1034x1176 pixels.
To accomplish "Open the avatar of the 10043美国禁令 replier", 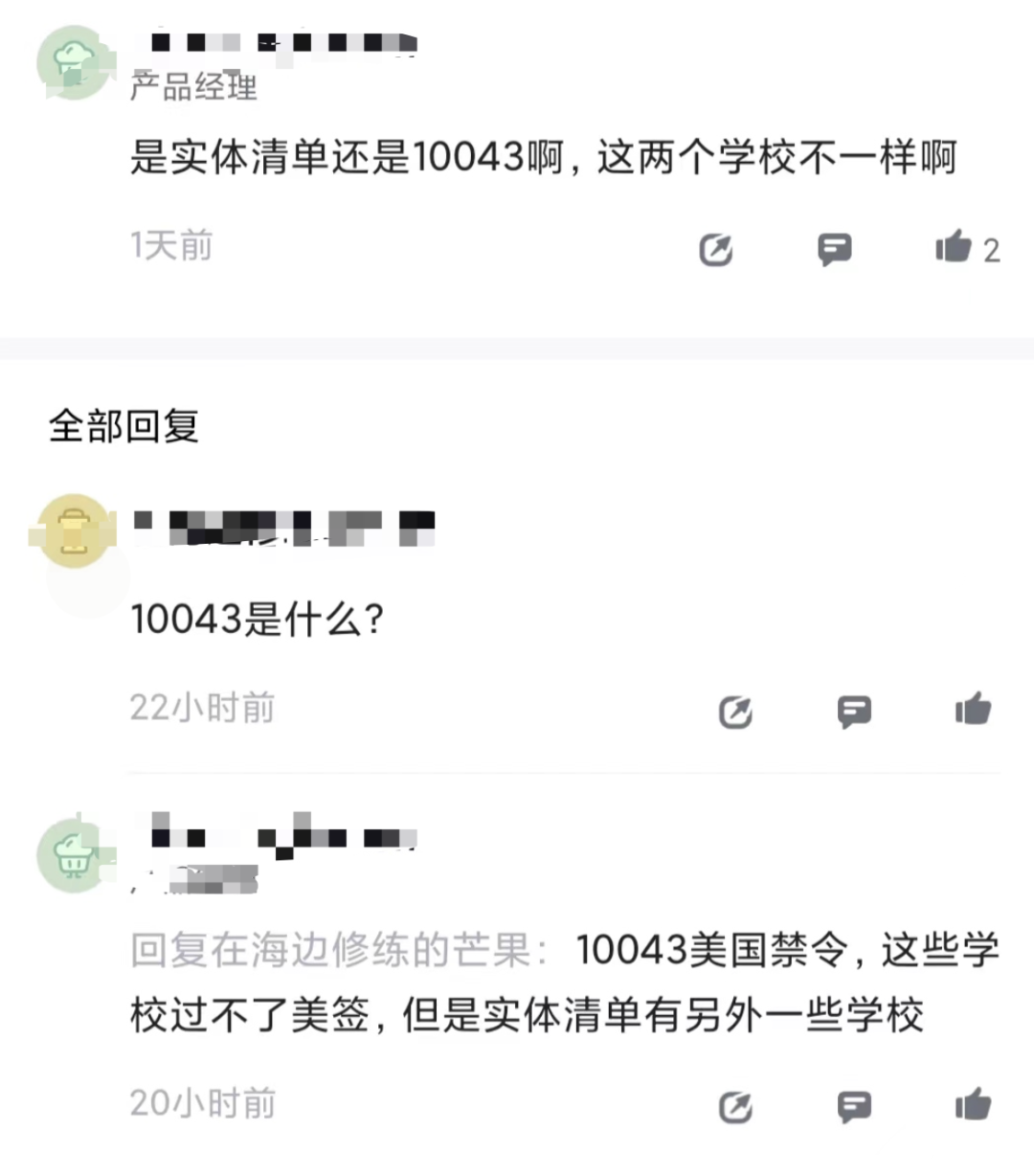I will (x=75, y=852).
